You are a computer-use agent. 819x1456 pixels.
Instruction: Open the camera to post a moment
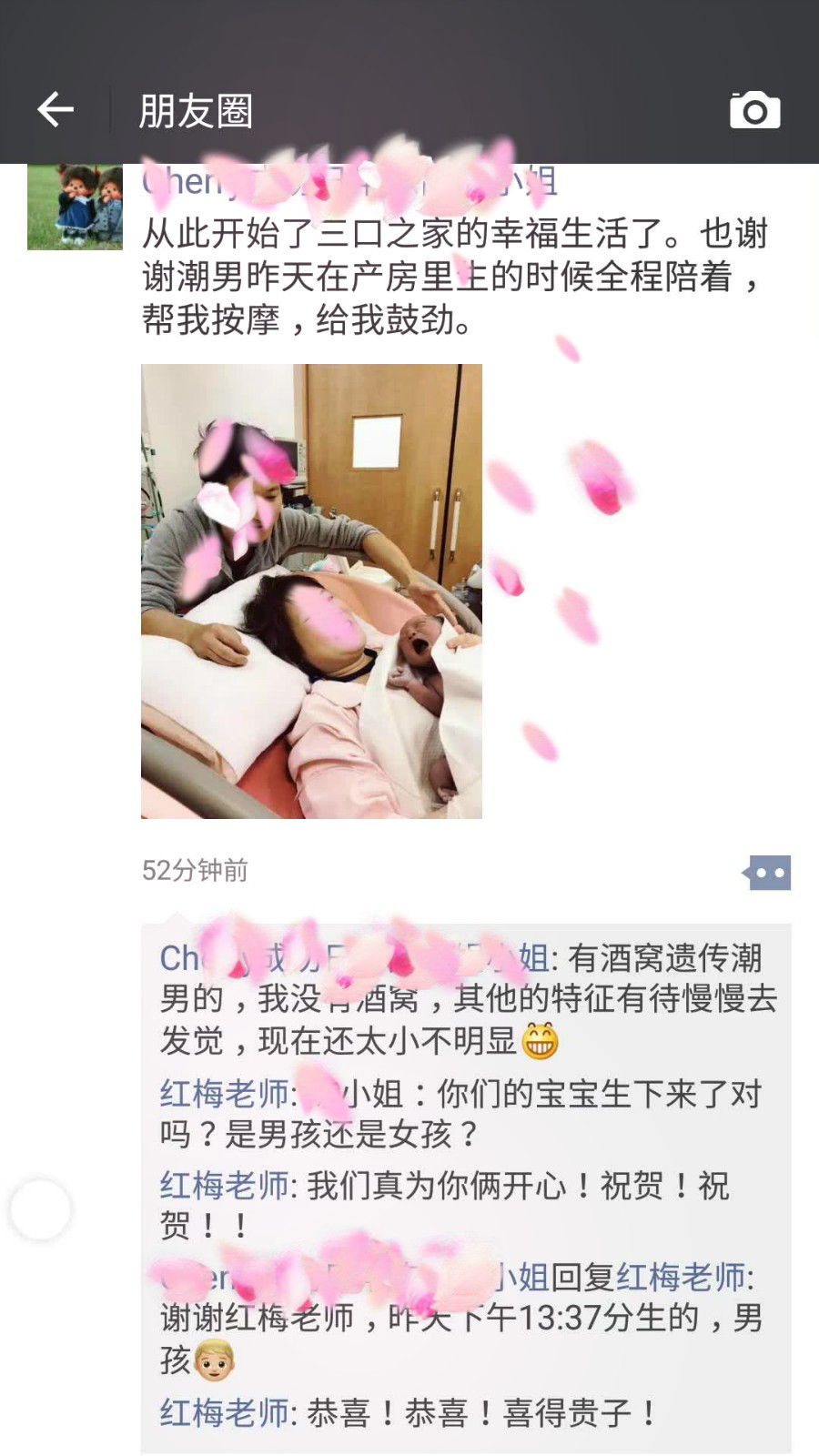point(754,111)
